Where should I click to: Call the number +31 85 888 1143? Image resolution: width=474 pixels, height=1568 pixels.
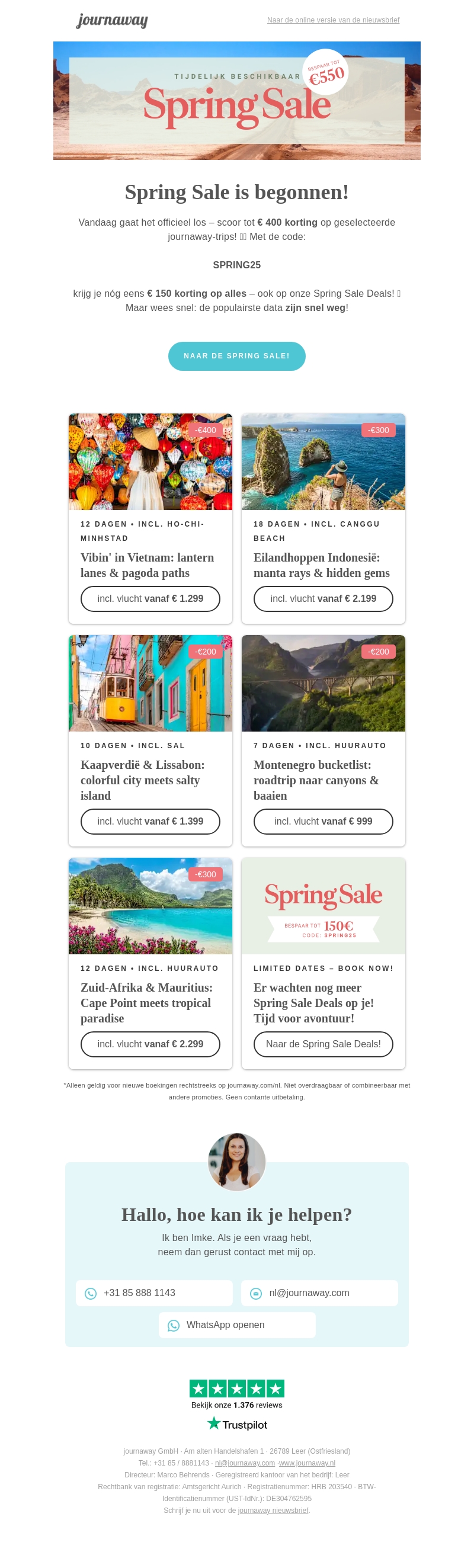click(x=154, y=1293)
